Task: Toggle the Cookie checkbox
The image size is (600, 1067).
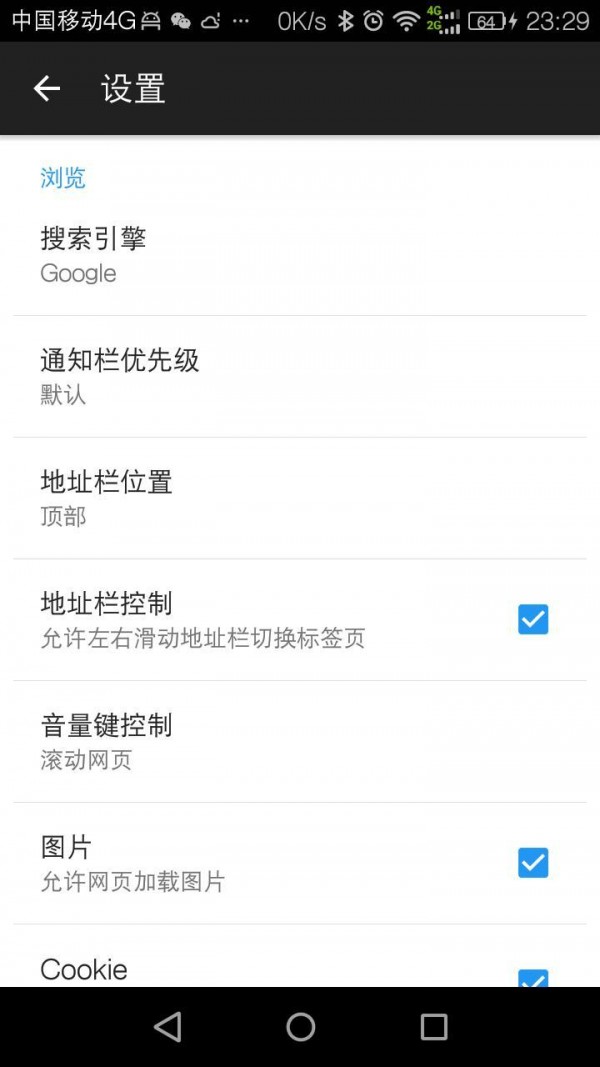Action: pyautogui.click(x=533, y=978)
